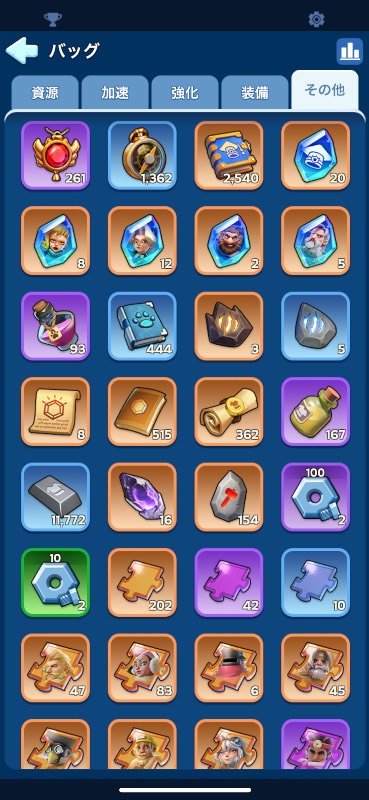Viewport: 369px width, 800px height.
Task: Select the compass item showing 1,362
Action: tap(142, 155)
